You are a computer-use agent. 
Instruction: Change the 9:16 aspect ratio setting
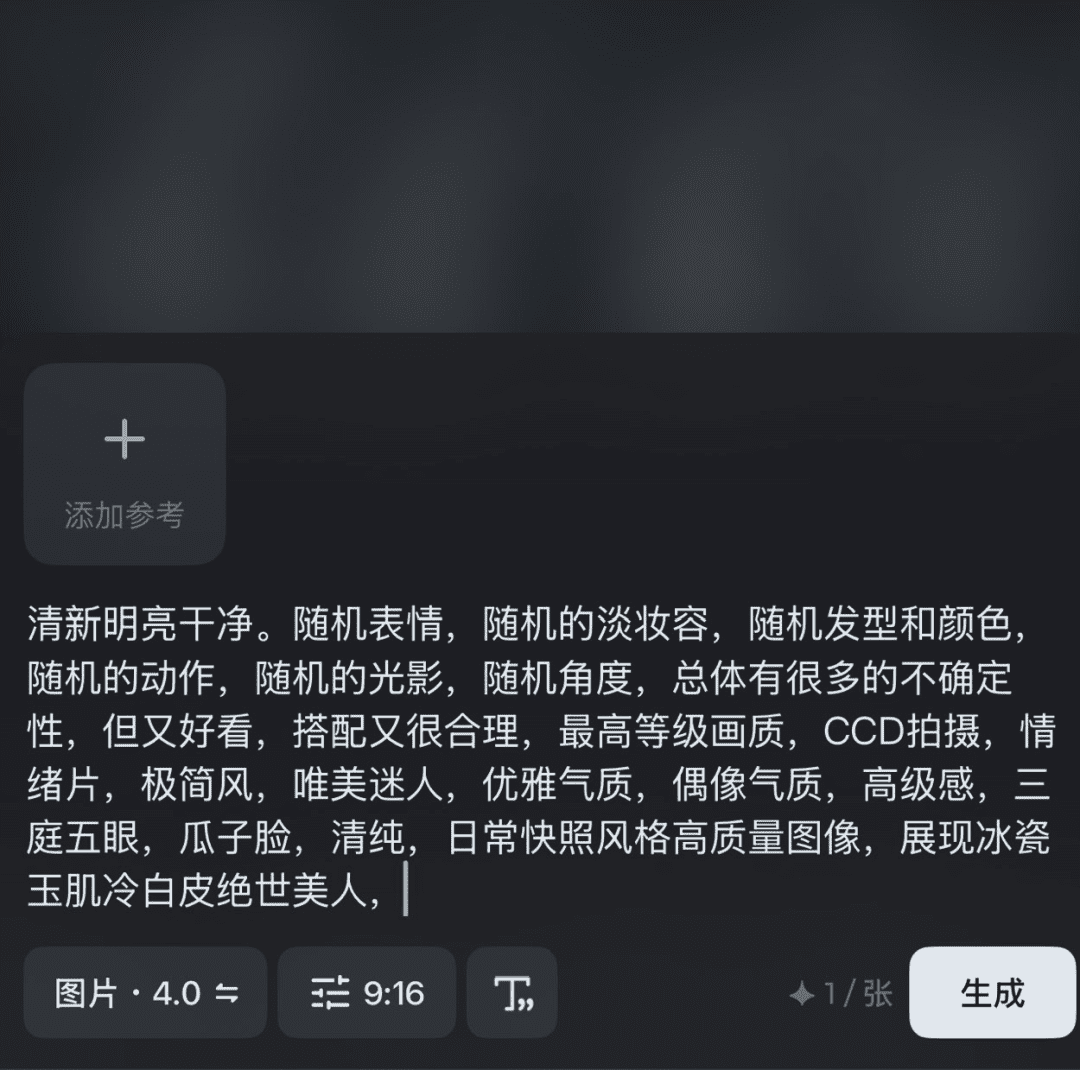(367, 993)
